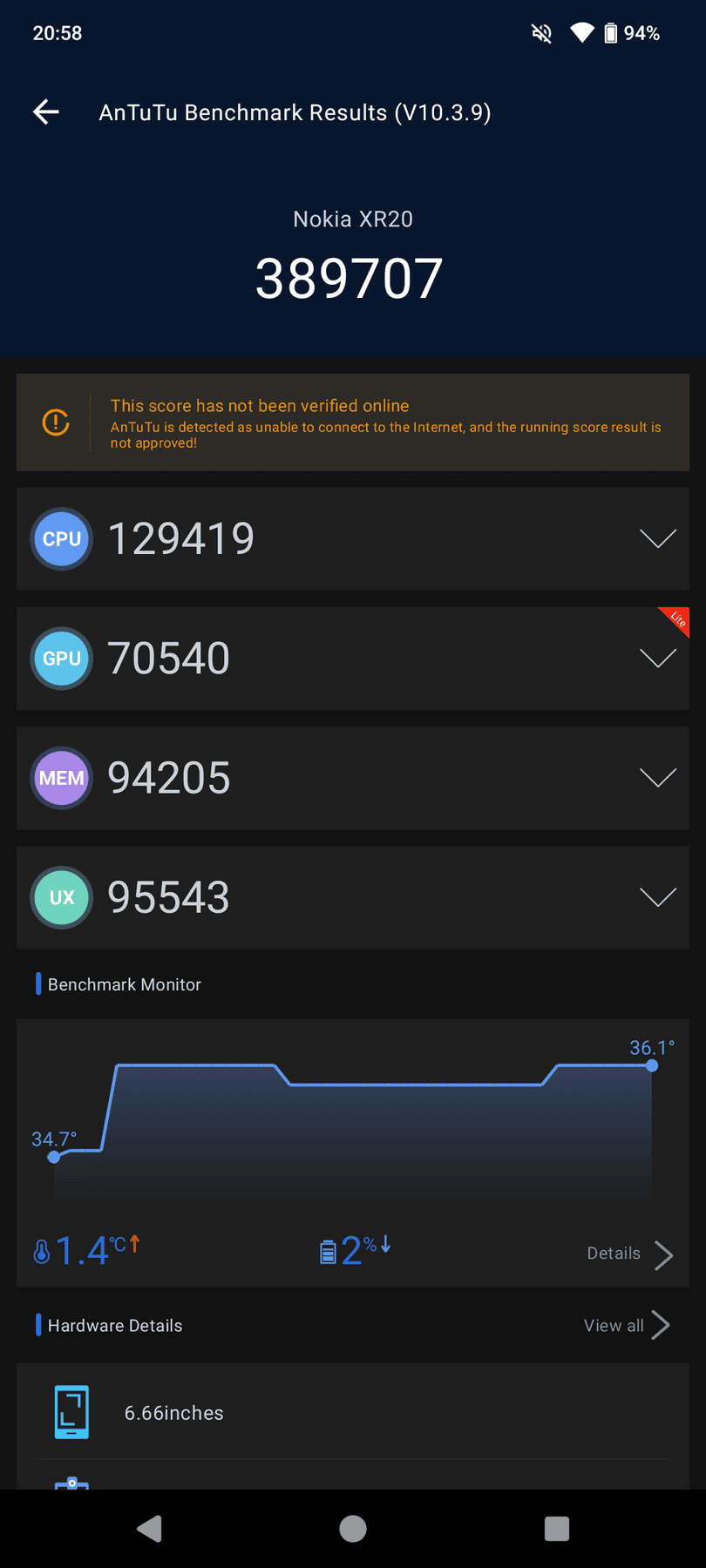Viewport: 706px width, 1568px height.
Task: Go to the home screen
Action: [353, 1529]
